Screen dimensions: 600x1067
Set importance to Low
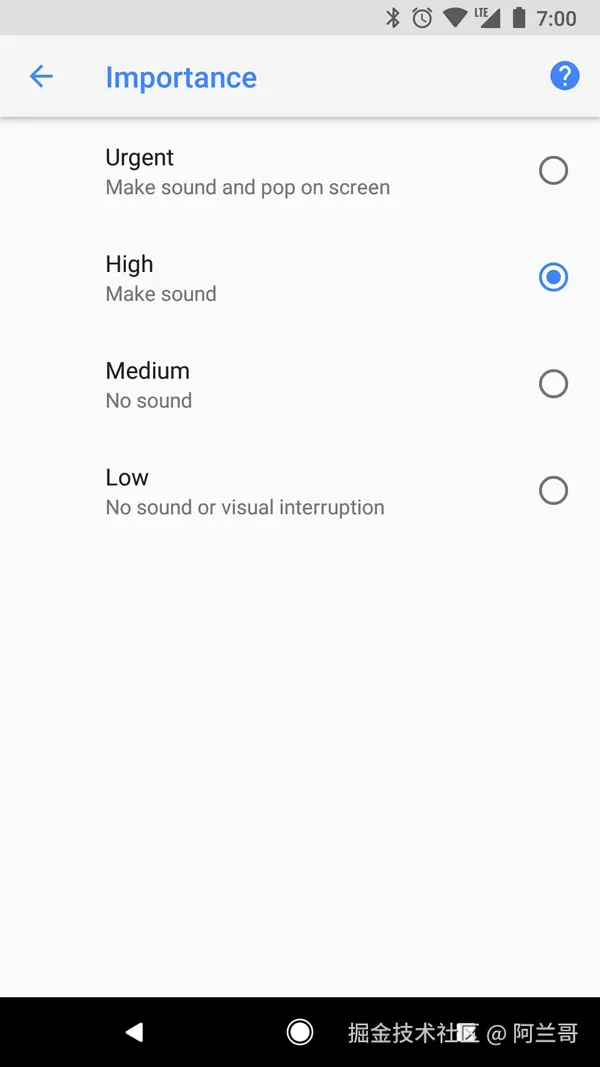pos(552,491)
